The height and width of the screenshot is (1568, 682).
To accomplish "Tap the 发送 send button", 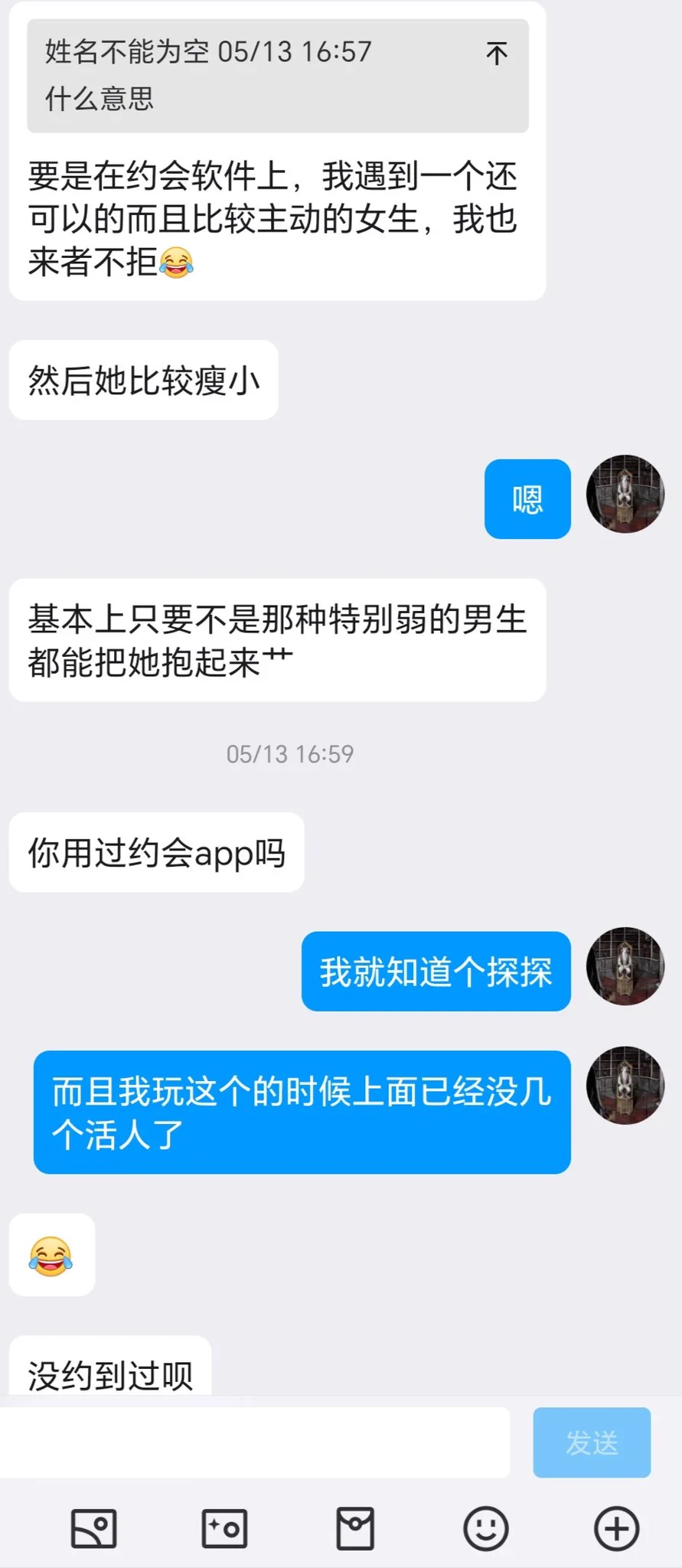I will (x=592, y=1442).
